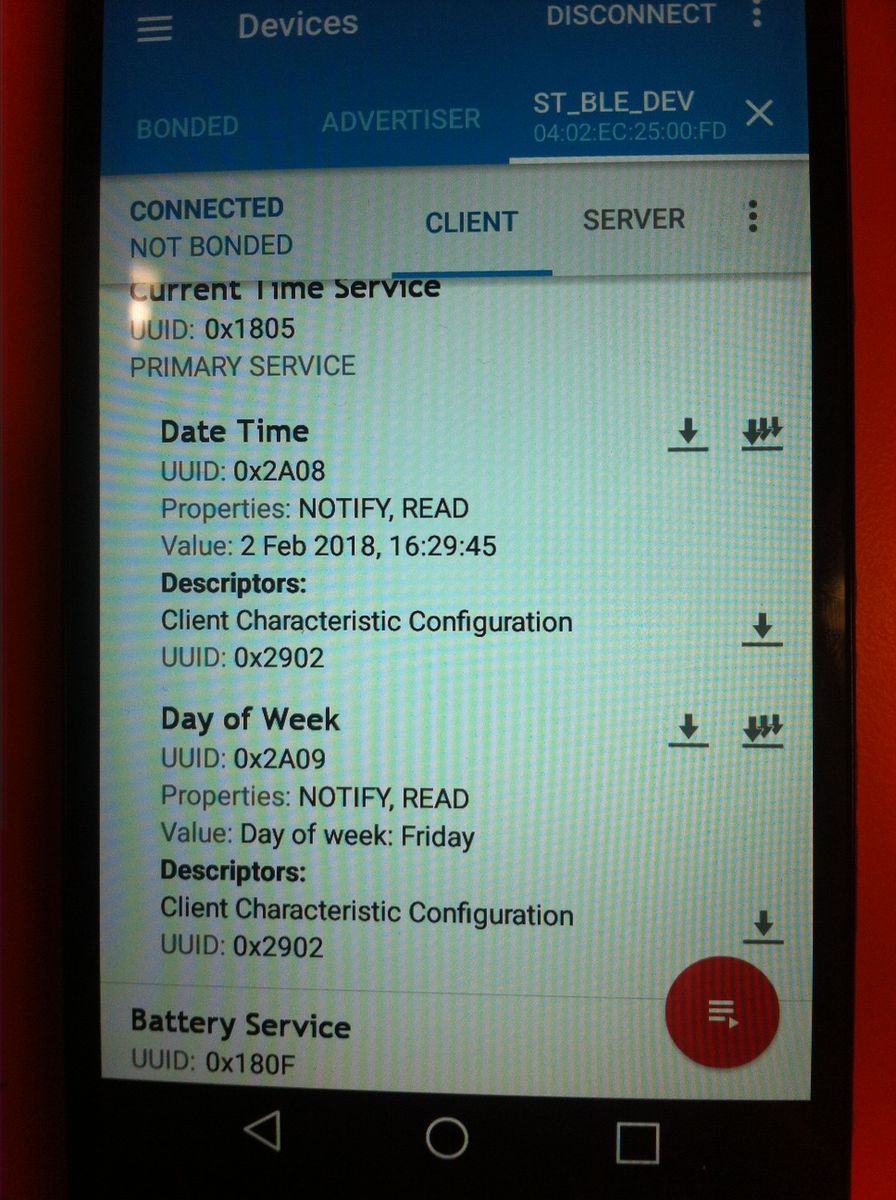Disconnect from the device

(631, 16)
